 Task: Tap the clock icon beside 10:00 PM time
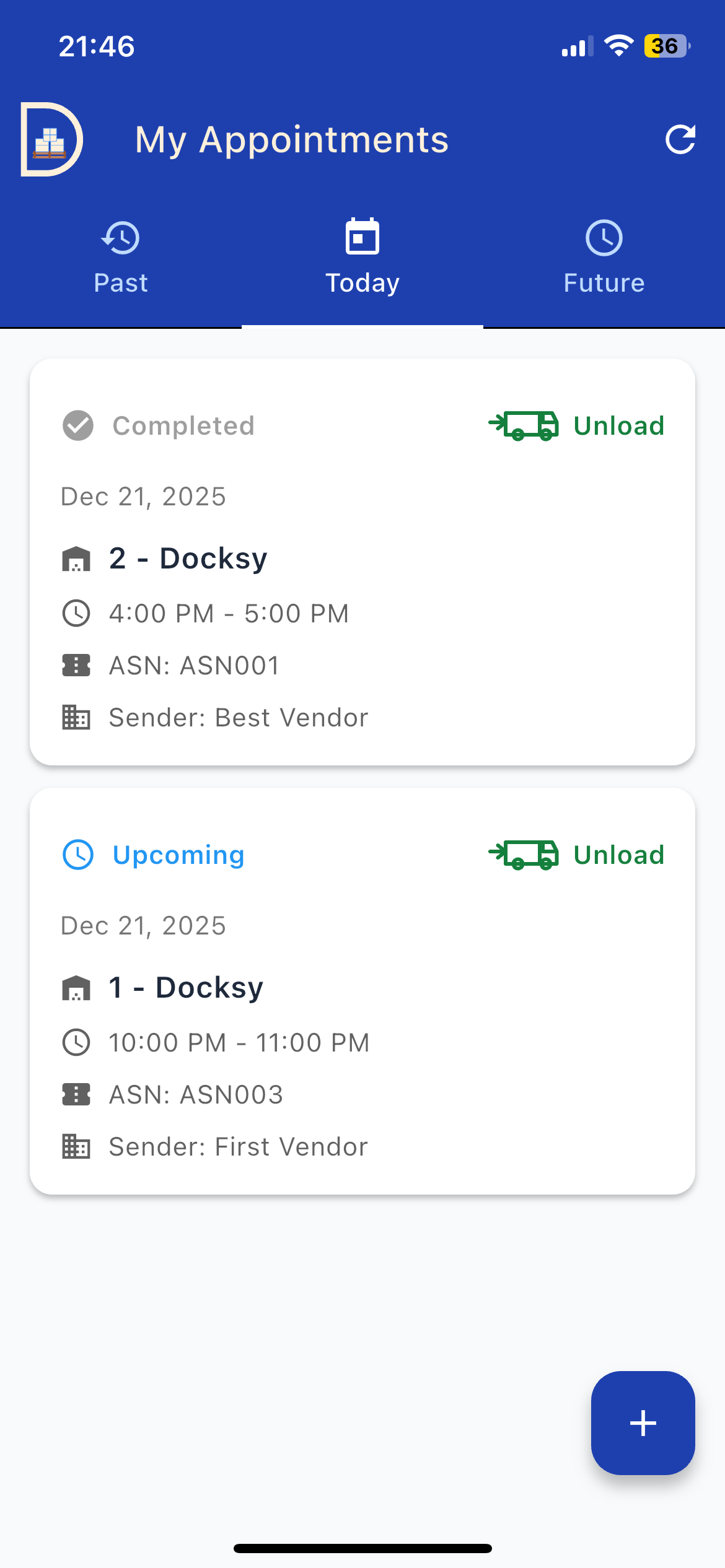[x=76, y=1042]
